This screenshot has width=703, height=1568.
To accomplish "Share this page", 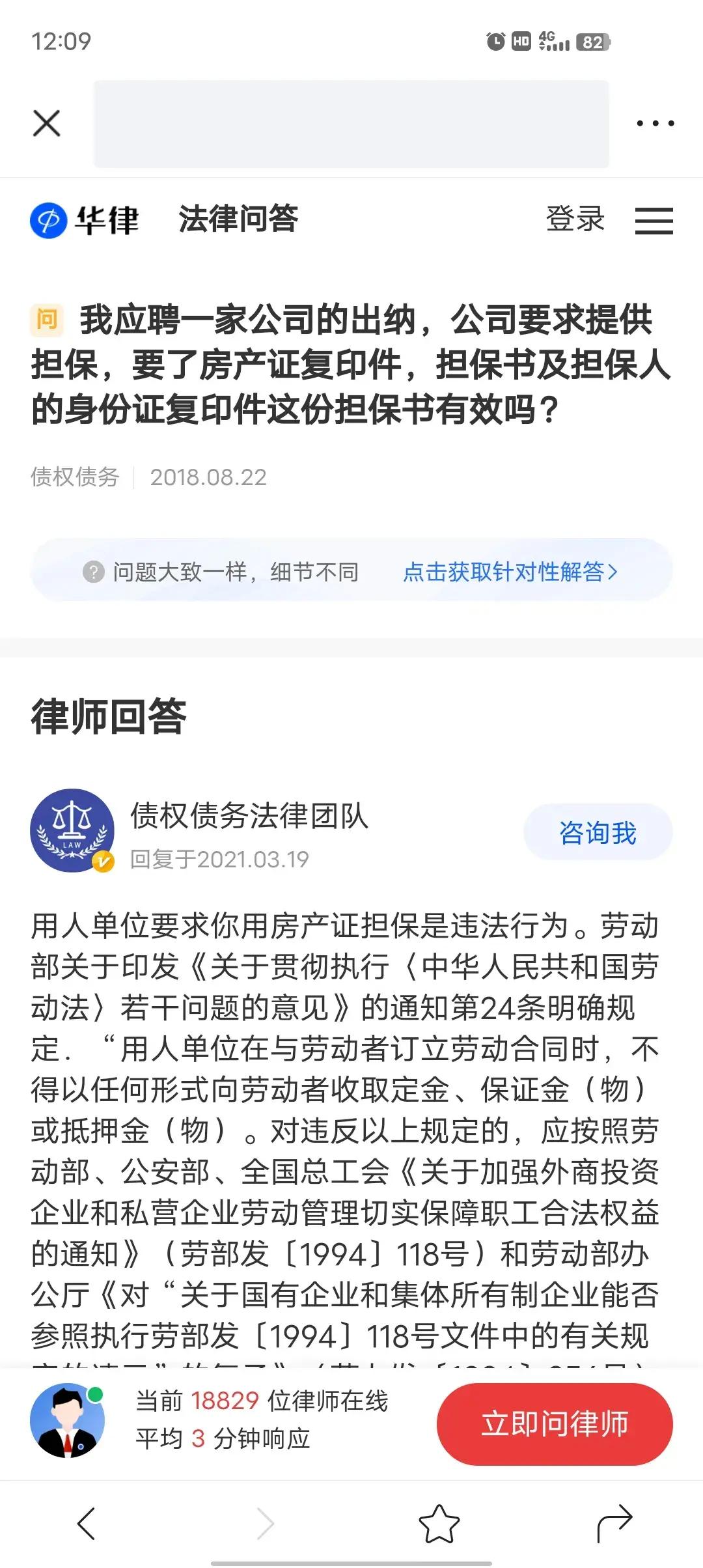I will click(x=614, y=1523).
